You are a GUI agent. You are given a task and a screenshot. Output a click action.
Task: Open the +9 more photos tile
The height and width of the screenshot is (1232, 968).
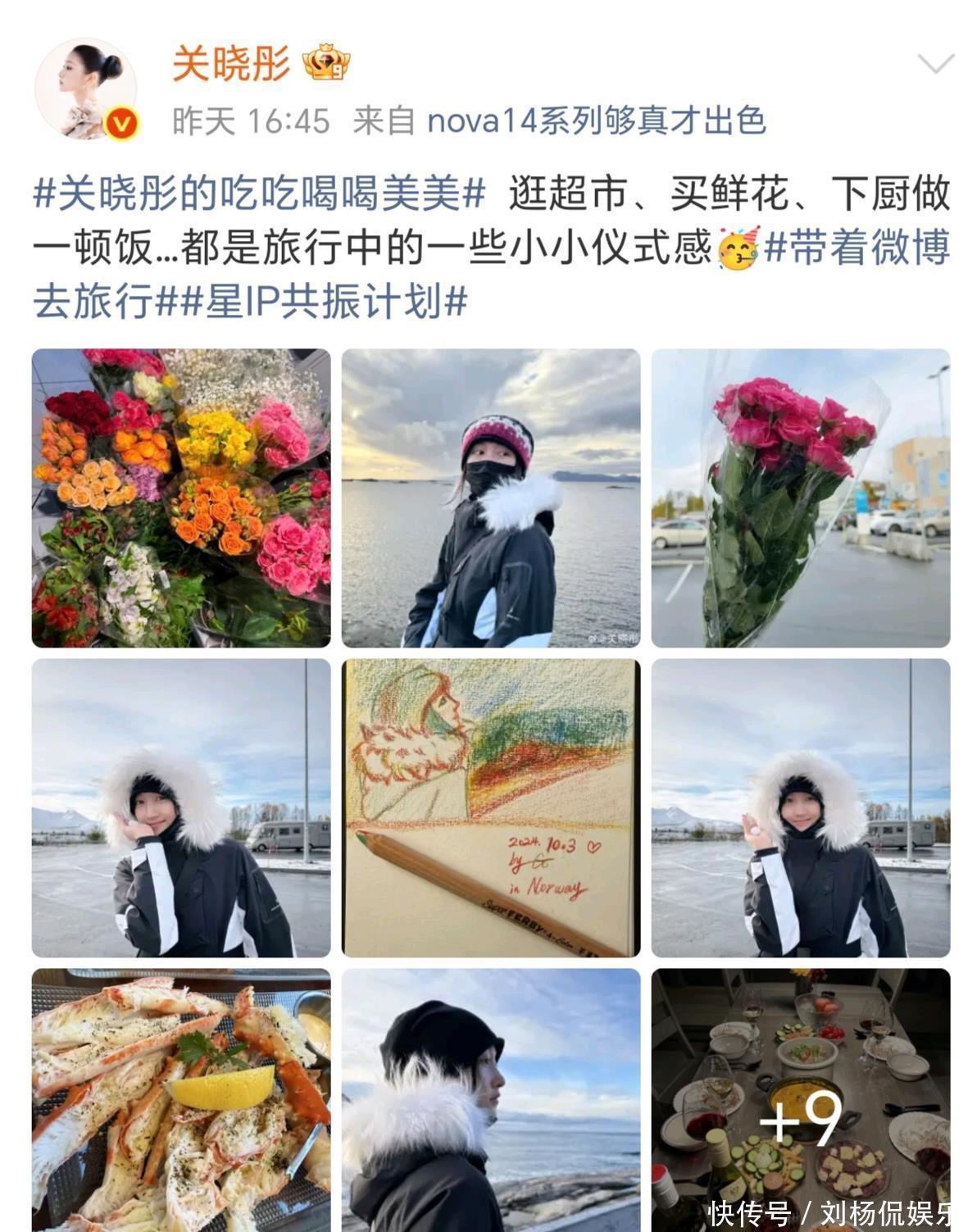tap(800, 1098)
